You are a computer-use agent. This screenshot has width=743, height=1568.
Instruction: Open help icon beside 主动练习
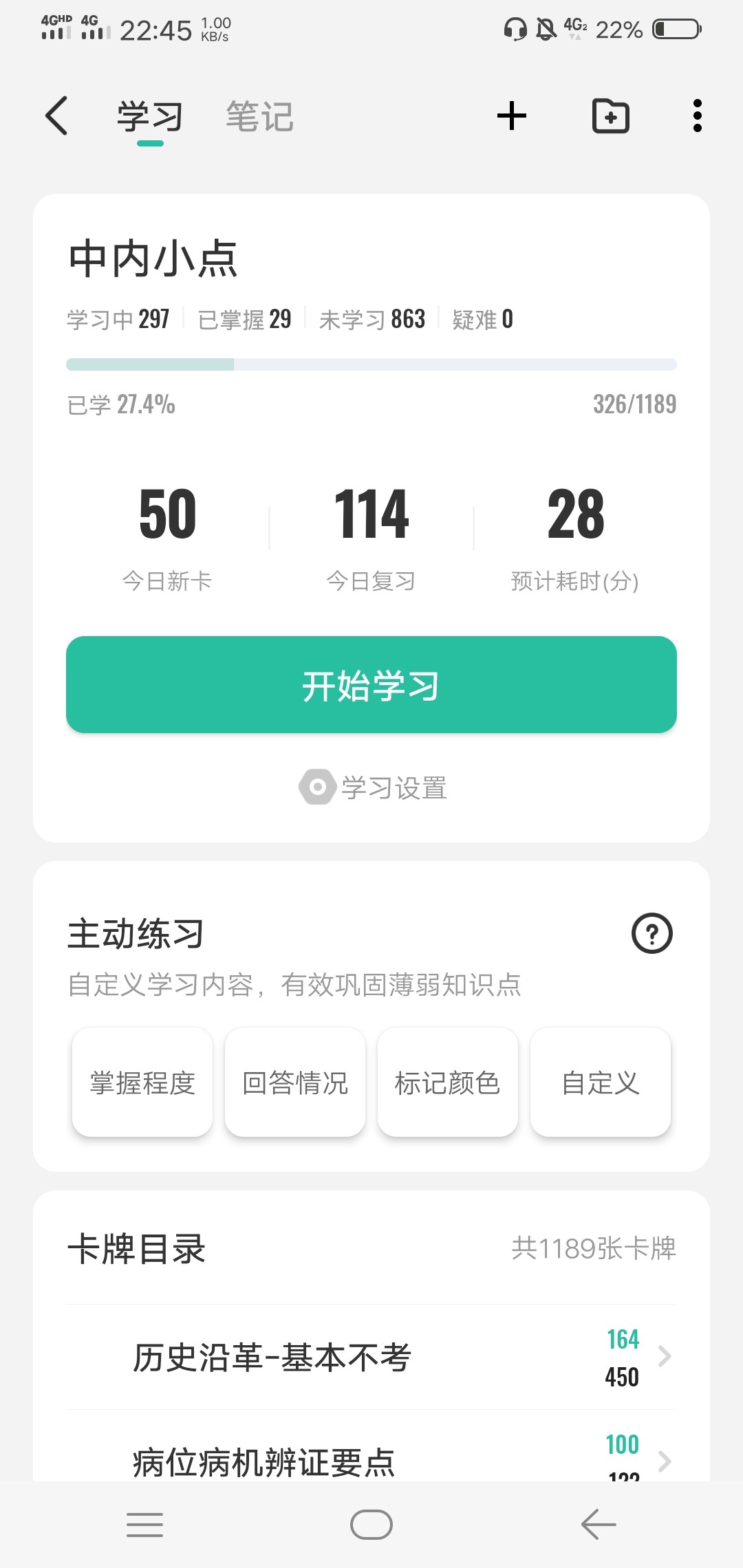(652, 933)
